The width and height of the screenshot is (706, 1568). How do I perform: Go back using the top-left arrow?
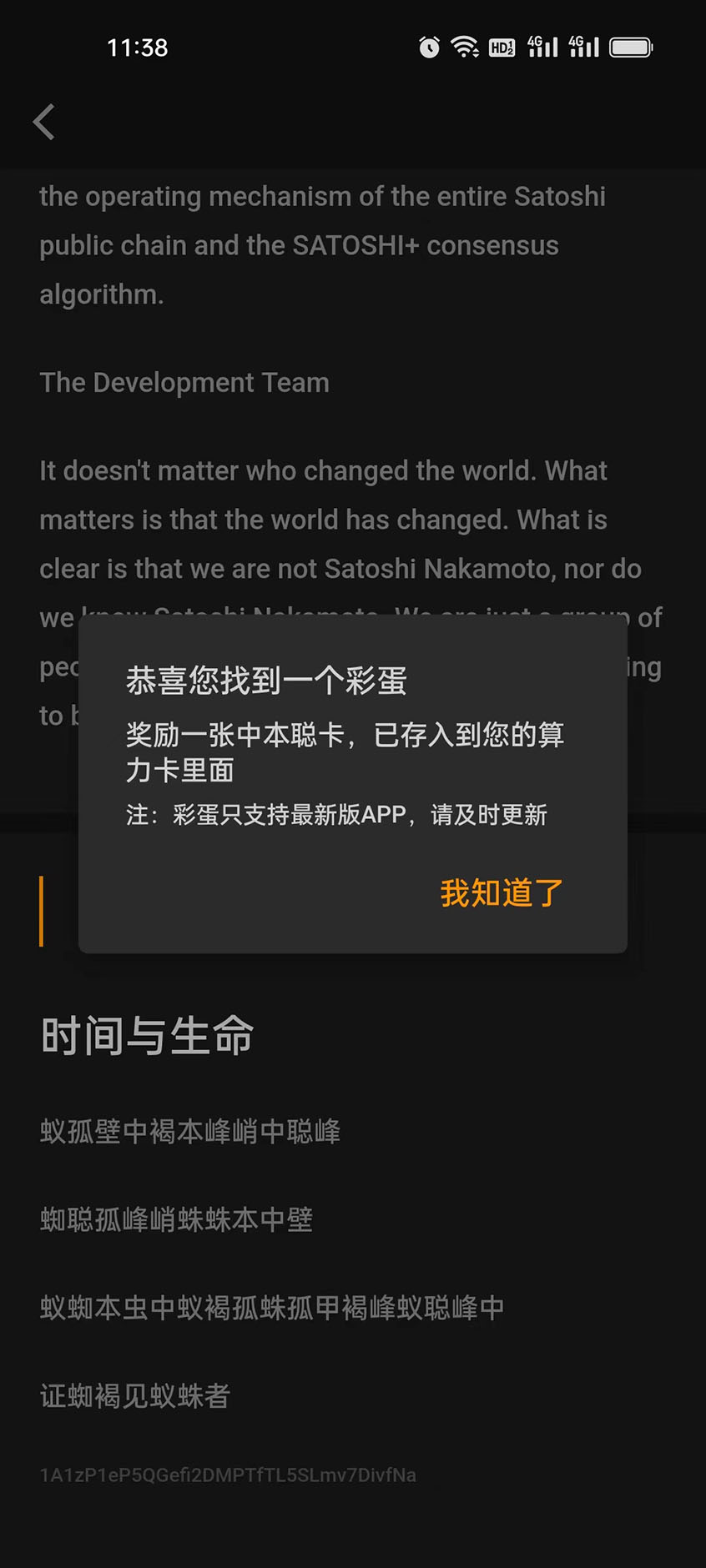pyautogui.click(x=44, y=122)
